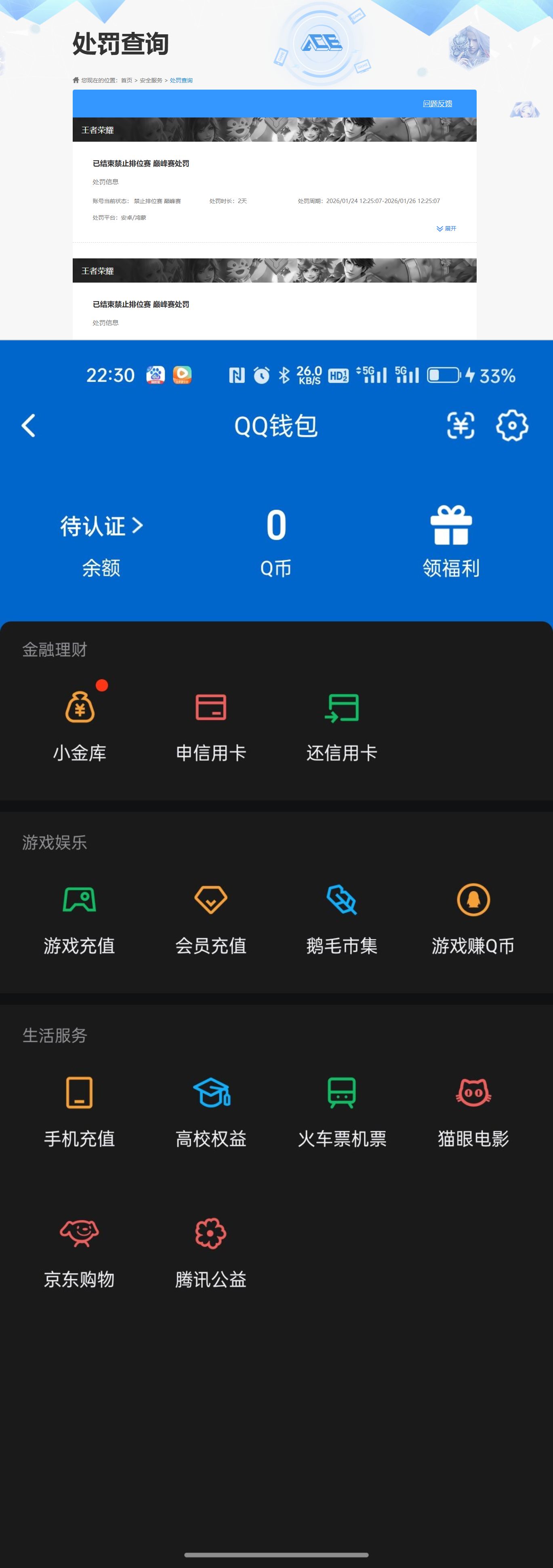Expand the first 王者荣耀 penalty details with 展开
The image size is (553, 1568).
(447, 229)
